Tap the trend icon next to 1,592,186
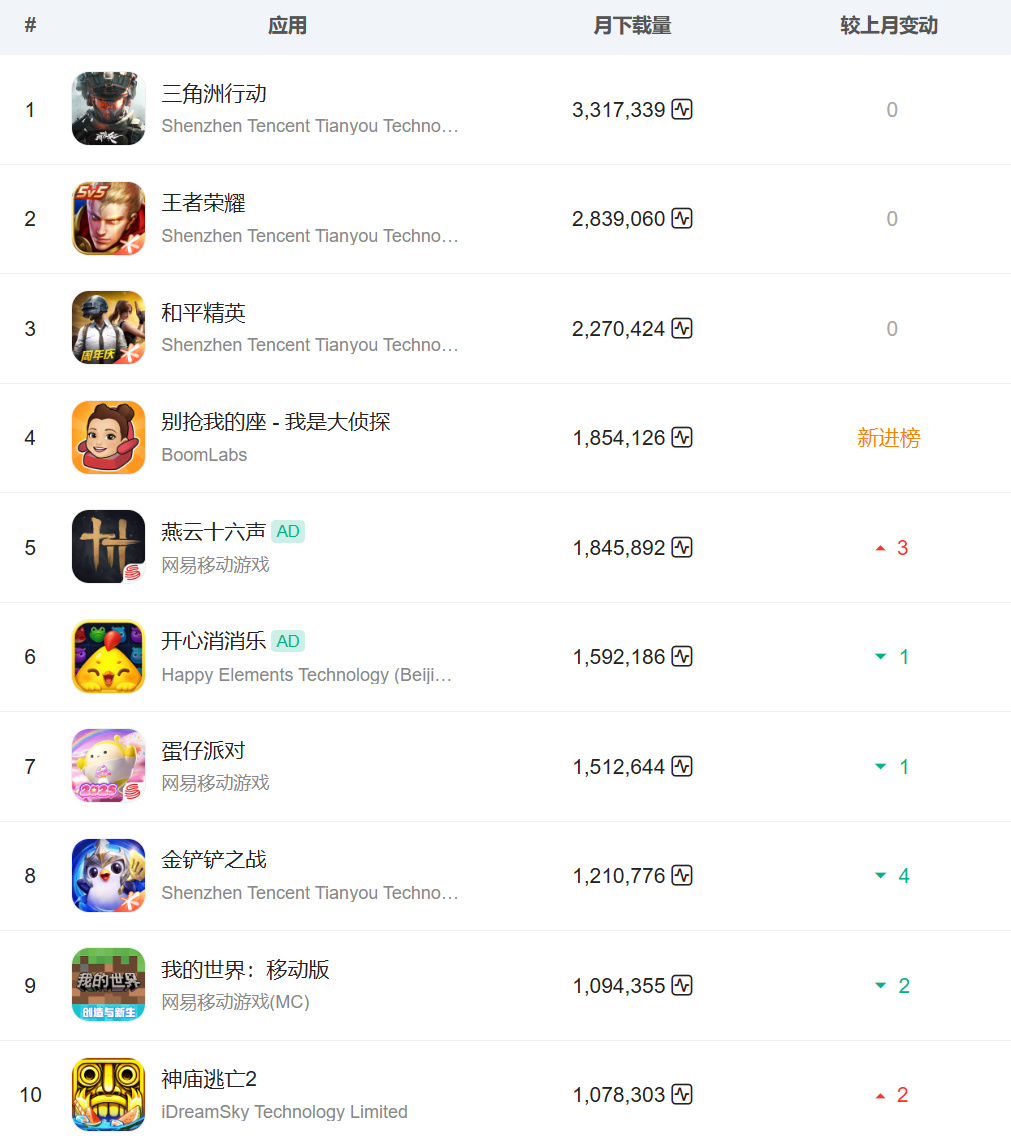Screen dimensions: 1011x1140 coord(682,657)
